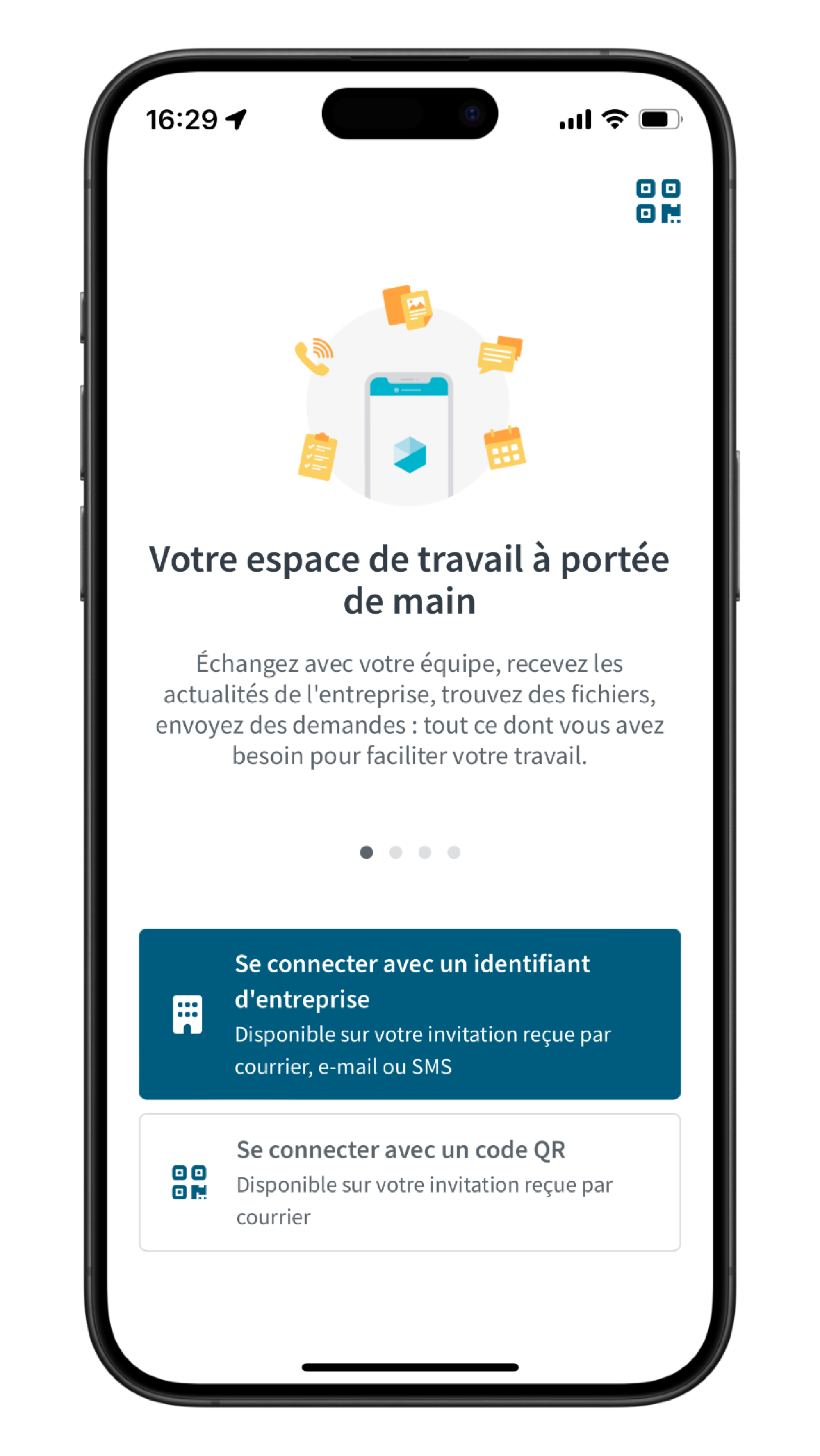Select Se connecter avec un identifiant d'entreprise
Image resolution: width=820 pixels, height=1456 pixels.
pyautogui.click(x=410, y=1015)
